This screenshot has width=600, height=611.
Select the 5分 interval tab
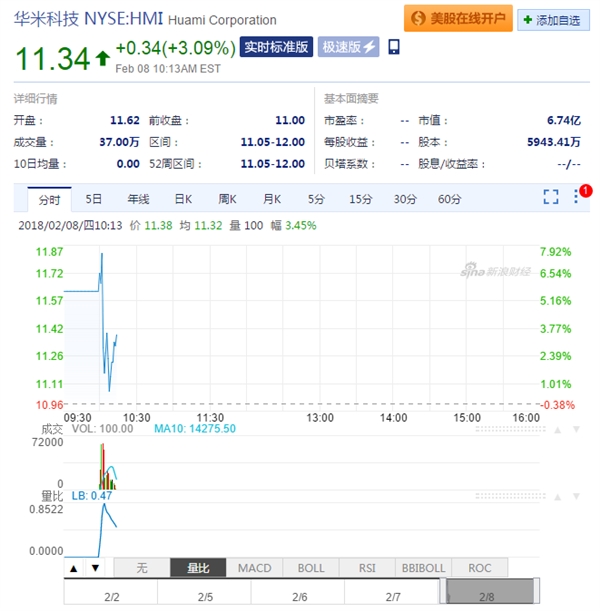(x=316, y=199)
